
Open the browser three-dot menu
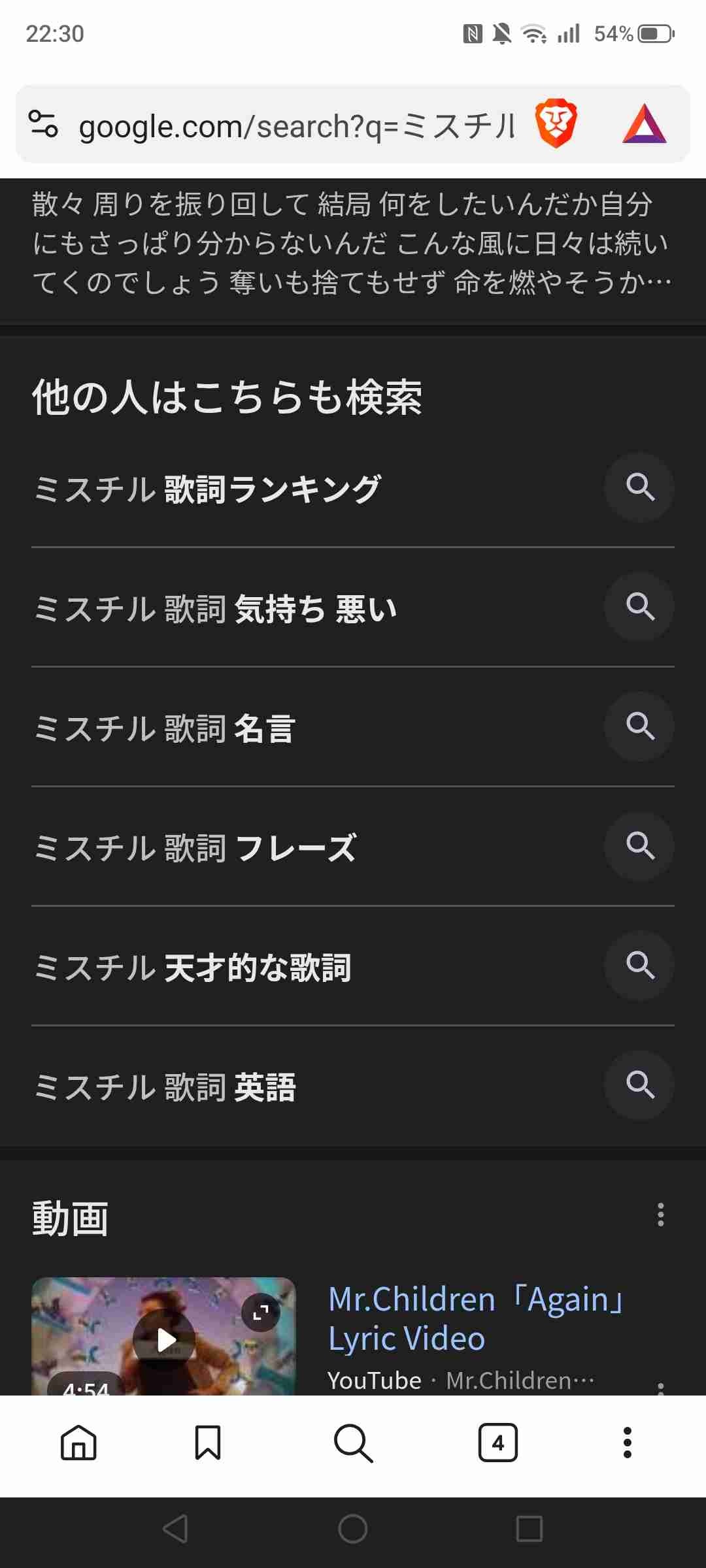[627, 1443]
